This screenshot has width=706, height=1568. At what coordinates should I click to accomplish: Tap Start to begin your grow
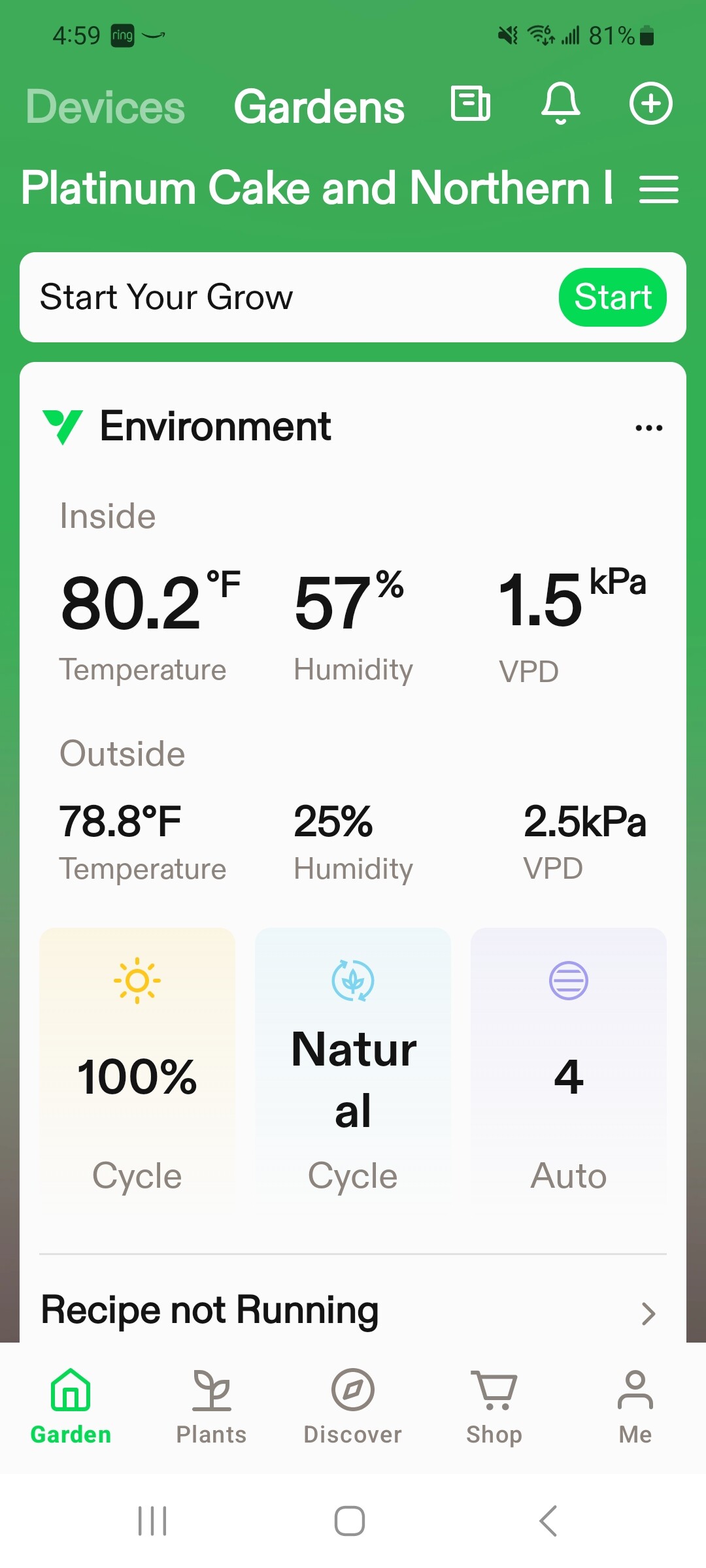tap(612, 297)
